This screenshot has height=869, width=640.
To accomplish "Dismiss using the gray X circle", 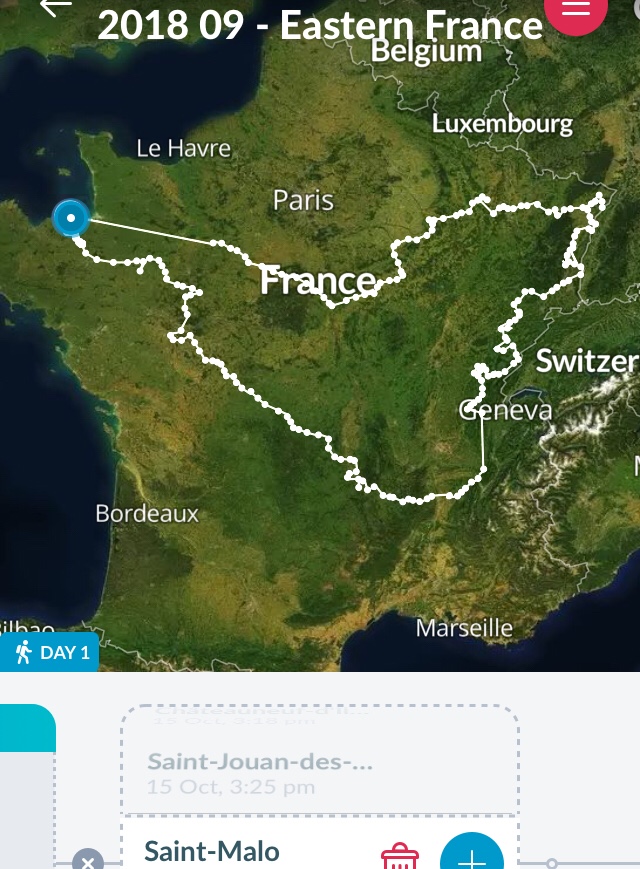I will pyautogui.click(x=88, y=861).
